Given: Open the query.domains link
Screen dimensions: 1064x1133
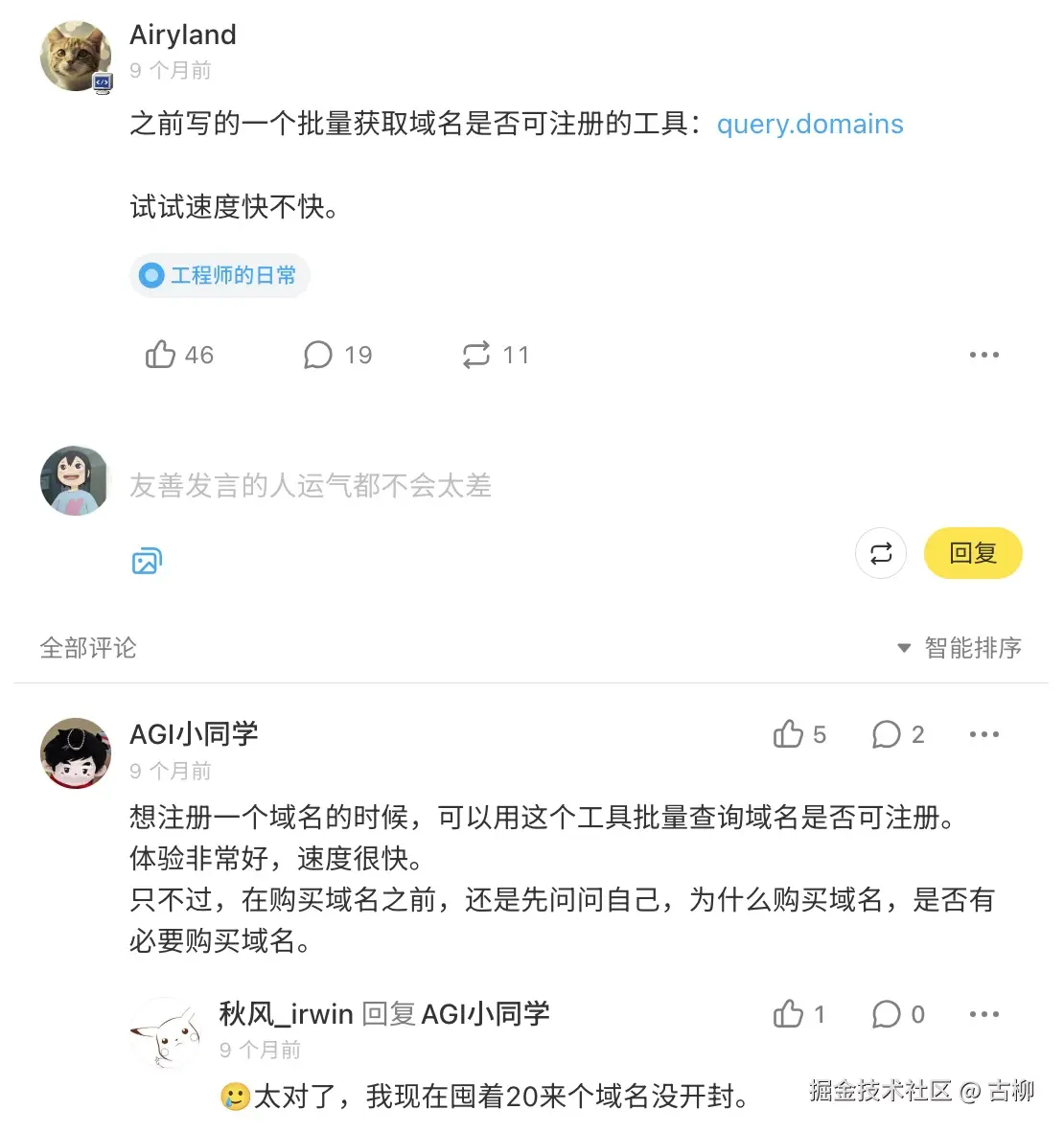Looking at the screenshot, I should pyautogui.click(x=810, y=125).
